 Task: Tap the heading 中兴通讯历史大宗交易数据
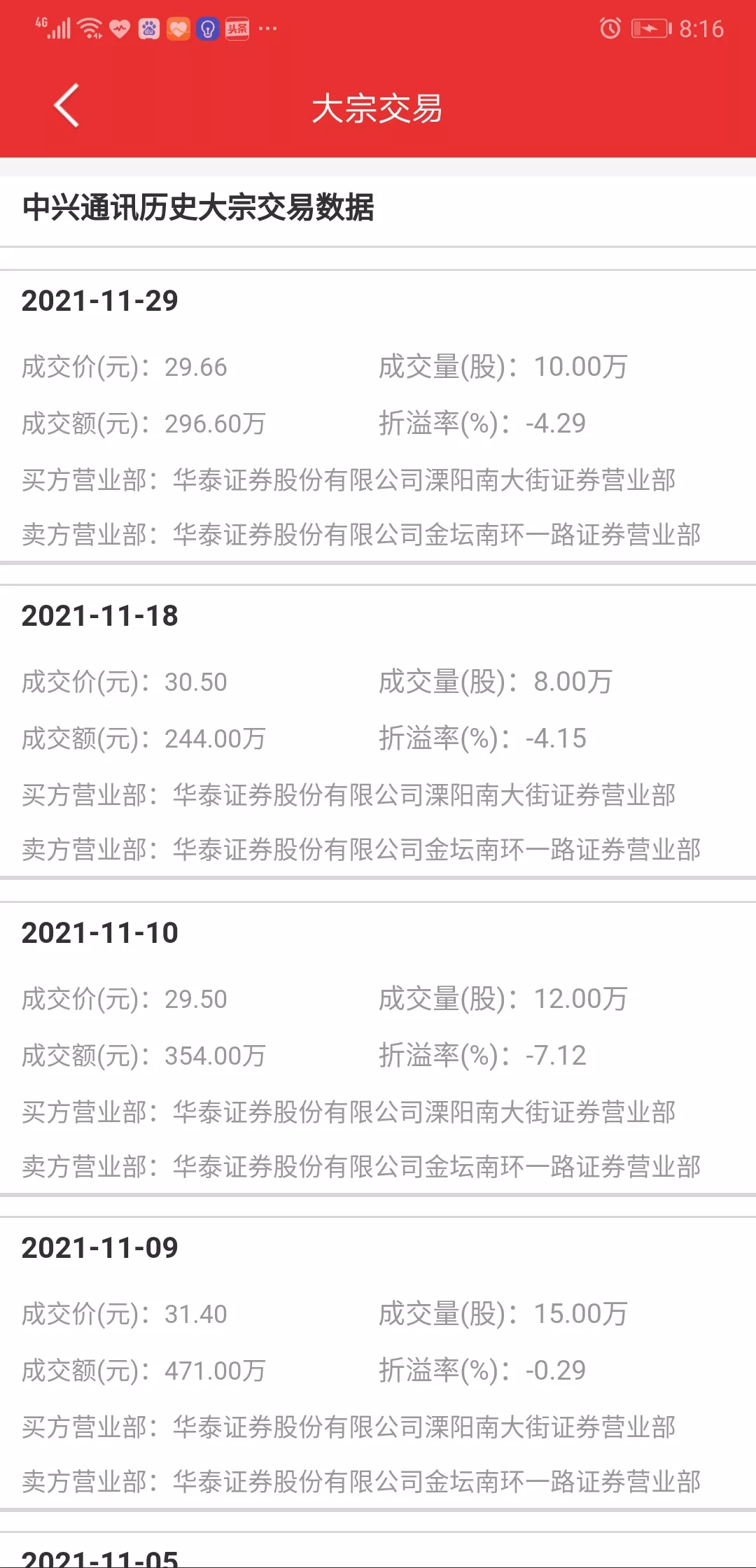199,206
